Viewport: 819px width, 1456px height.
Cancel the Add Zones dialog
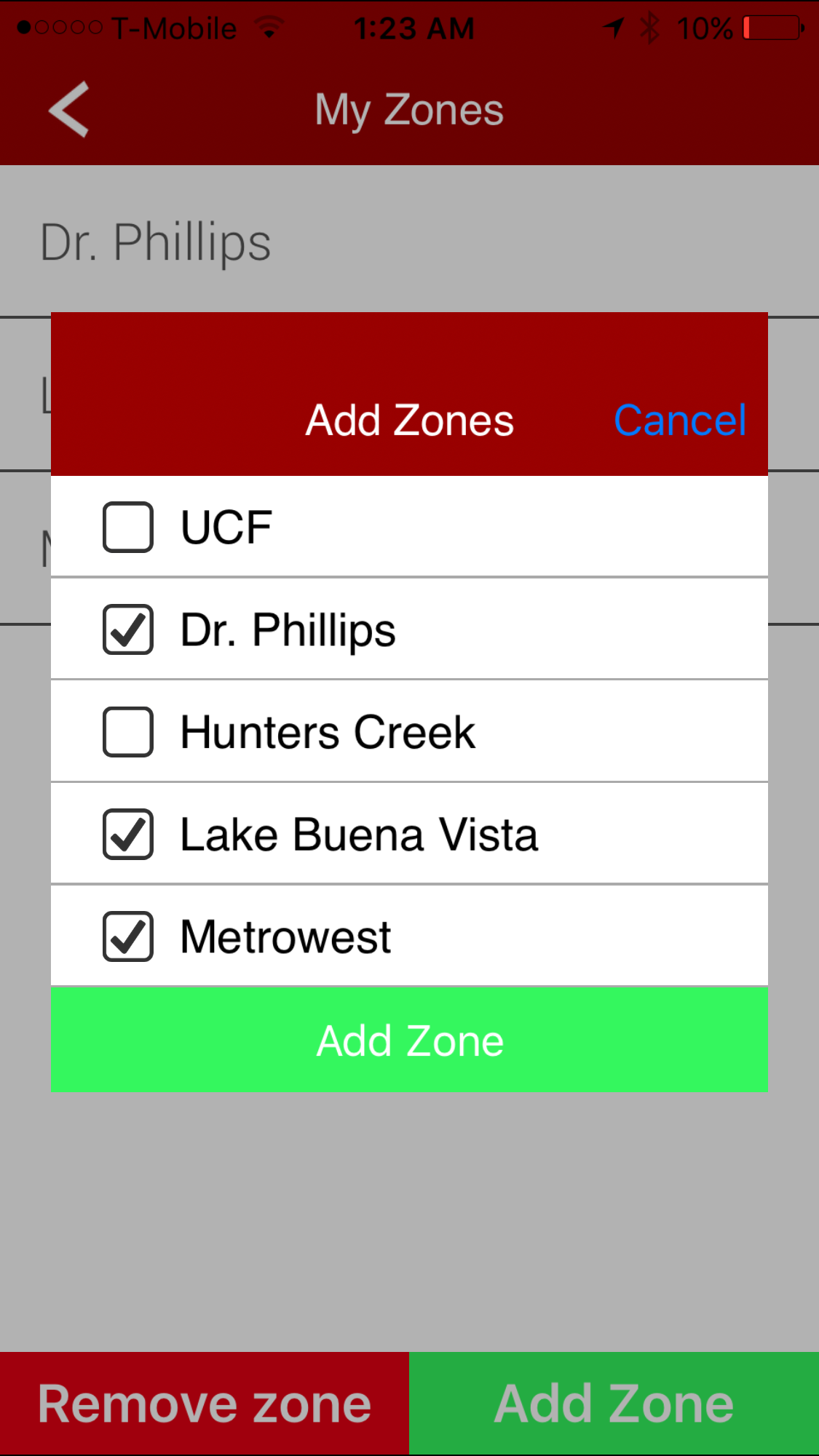(x=680, y=420)
